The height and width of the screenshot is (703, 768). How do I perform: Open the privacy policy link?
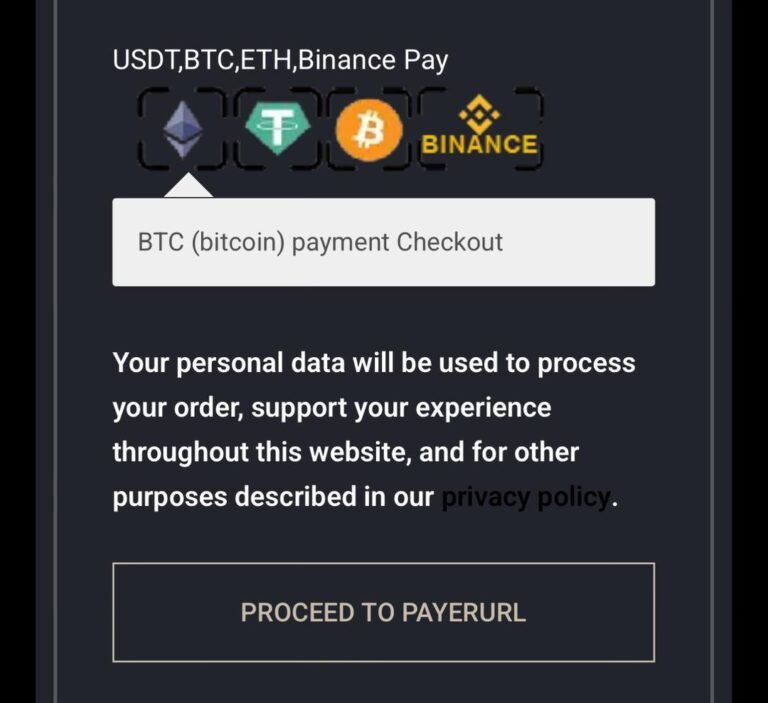[x=525, y=497]
